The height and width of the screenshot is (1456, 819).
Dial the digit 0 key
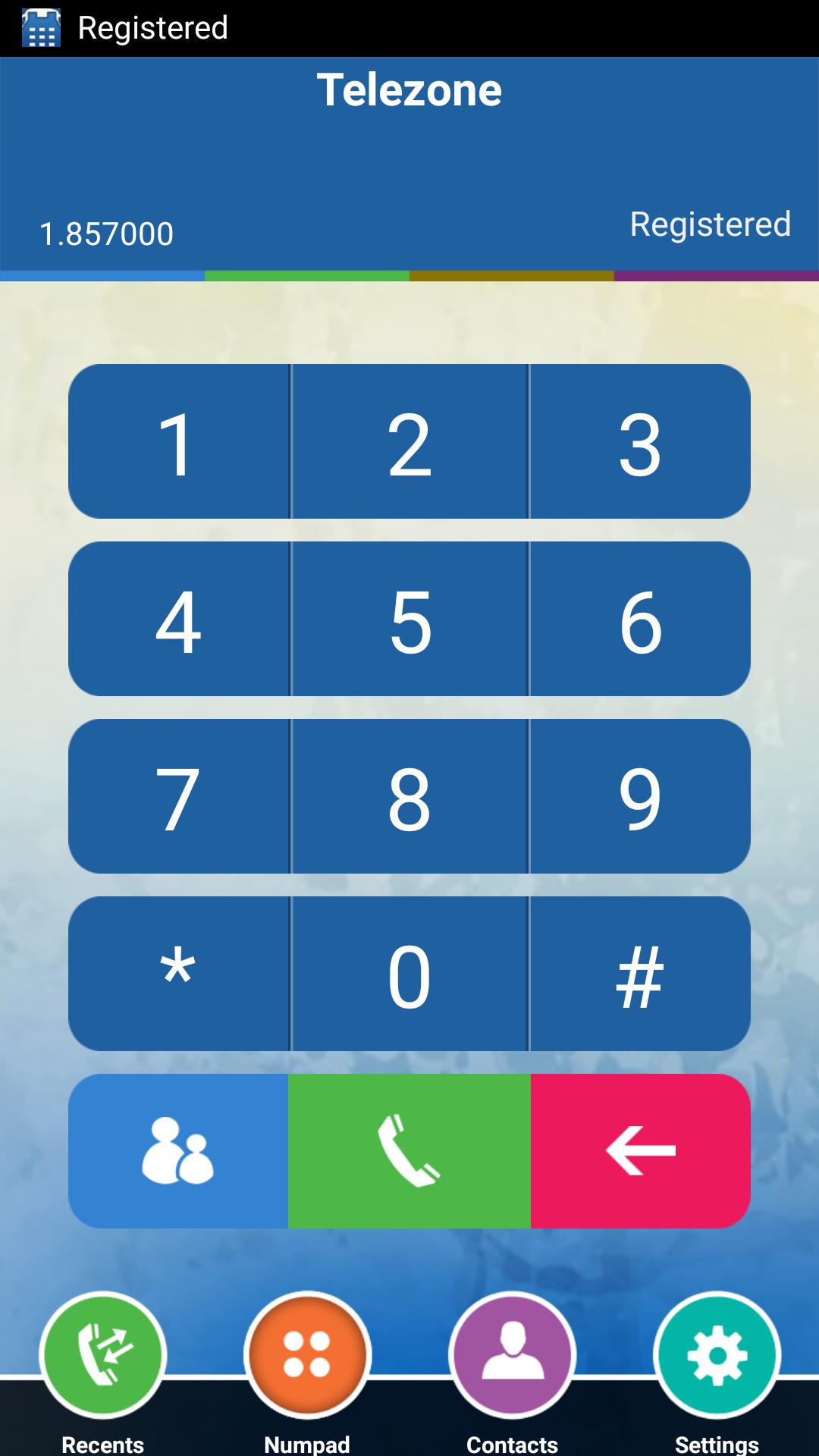[x=409, y=974]
